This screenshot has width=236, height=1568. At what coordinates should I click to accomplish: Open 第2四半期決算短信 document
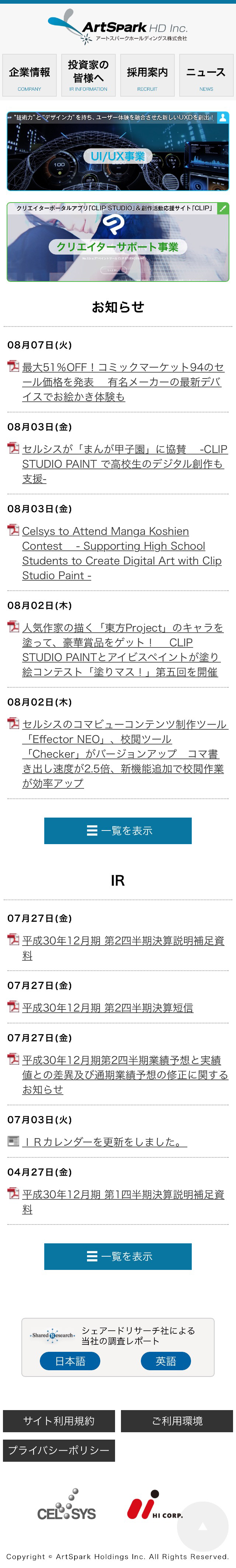click(107, 1007)
